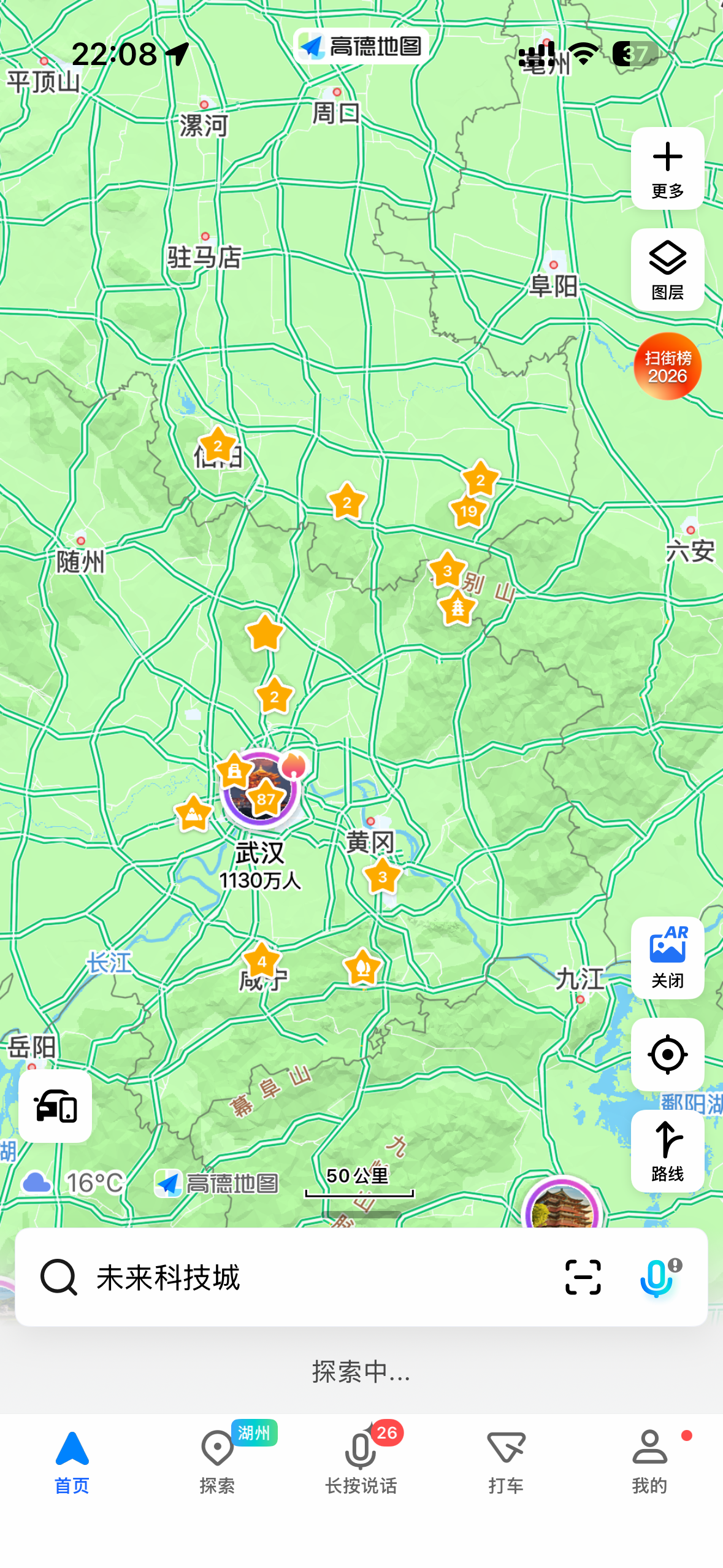723x1568 pixels.
Task: Open the 图层 map layers panel
Action: tap(667, 269)
